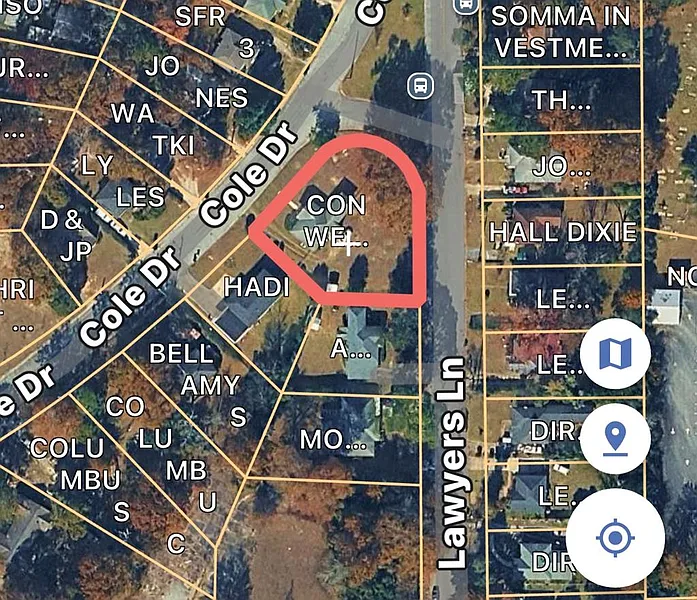Open the map layers button

(615, 353)
